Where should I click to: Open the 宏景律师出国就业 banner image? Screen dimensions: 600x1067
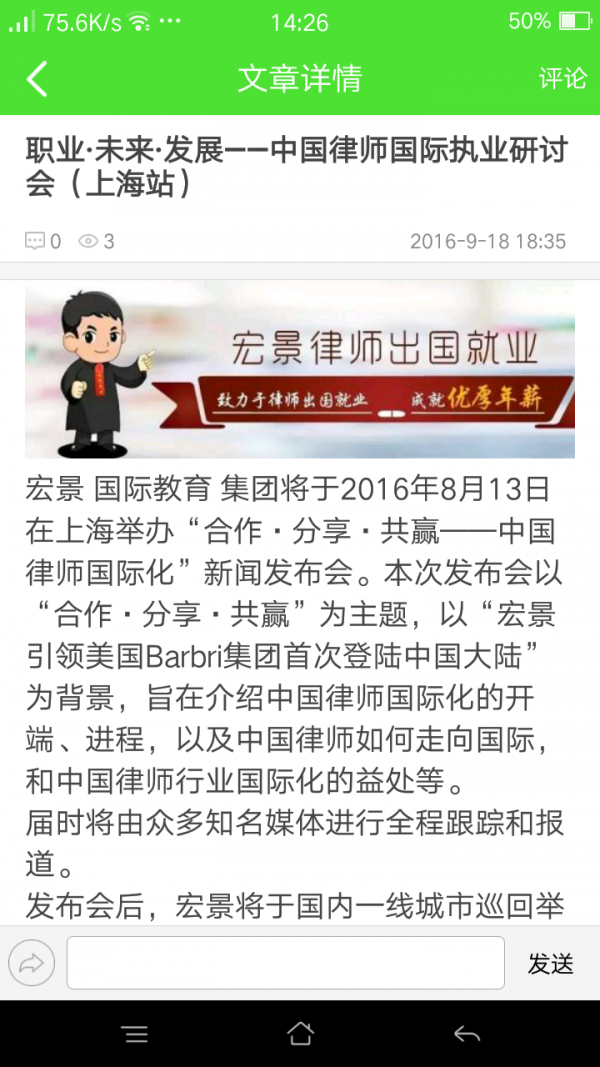300,369
